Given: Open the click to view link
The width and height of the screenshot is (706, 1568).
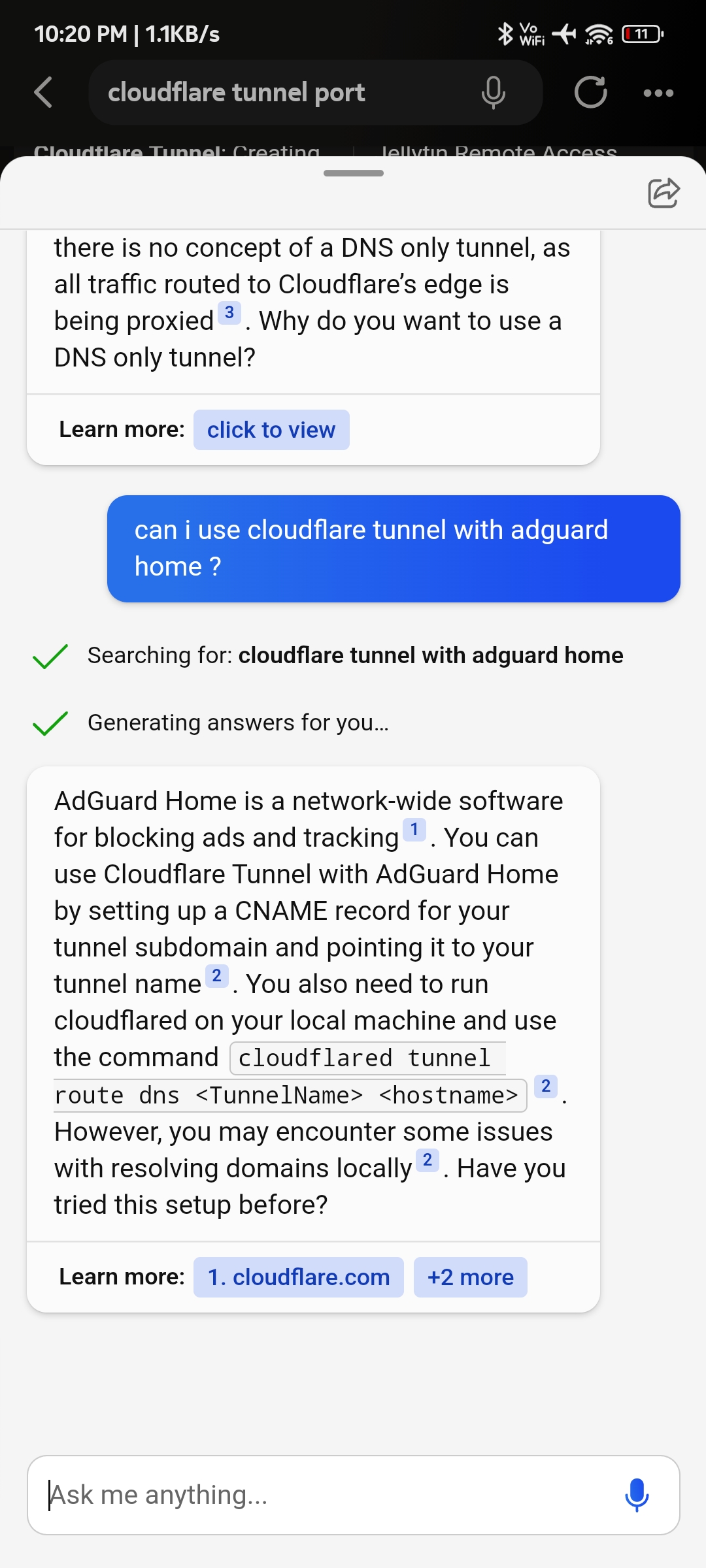Looking at the screenshot, I should [x=271, y=430].
